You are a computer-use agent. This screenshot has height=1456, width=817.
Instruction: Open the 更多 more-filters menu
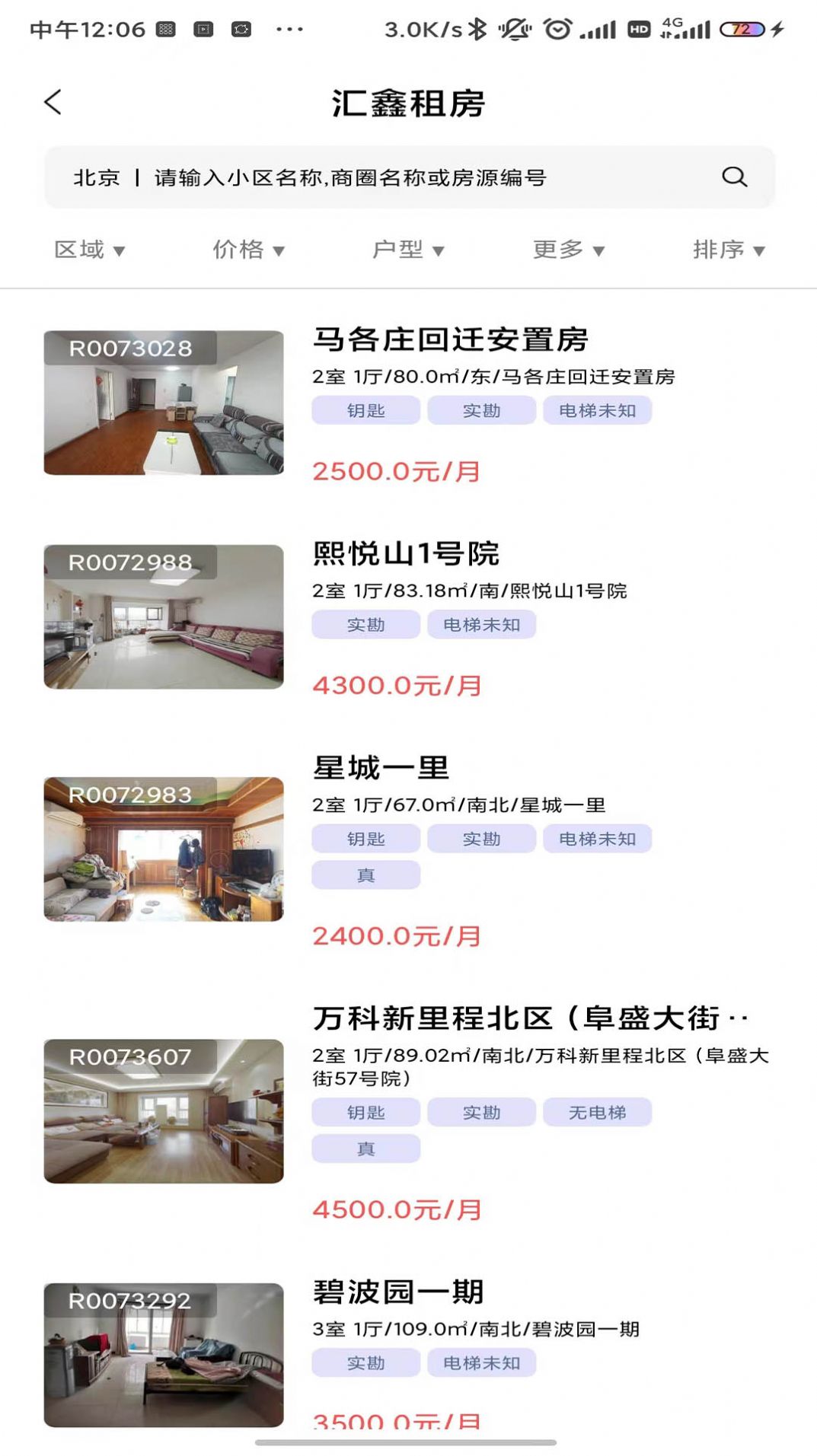(568, 249)
